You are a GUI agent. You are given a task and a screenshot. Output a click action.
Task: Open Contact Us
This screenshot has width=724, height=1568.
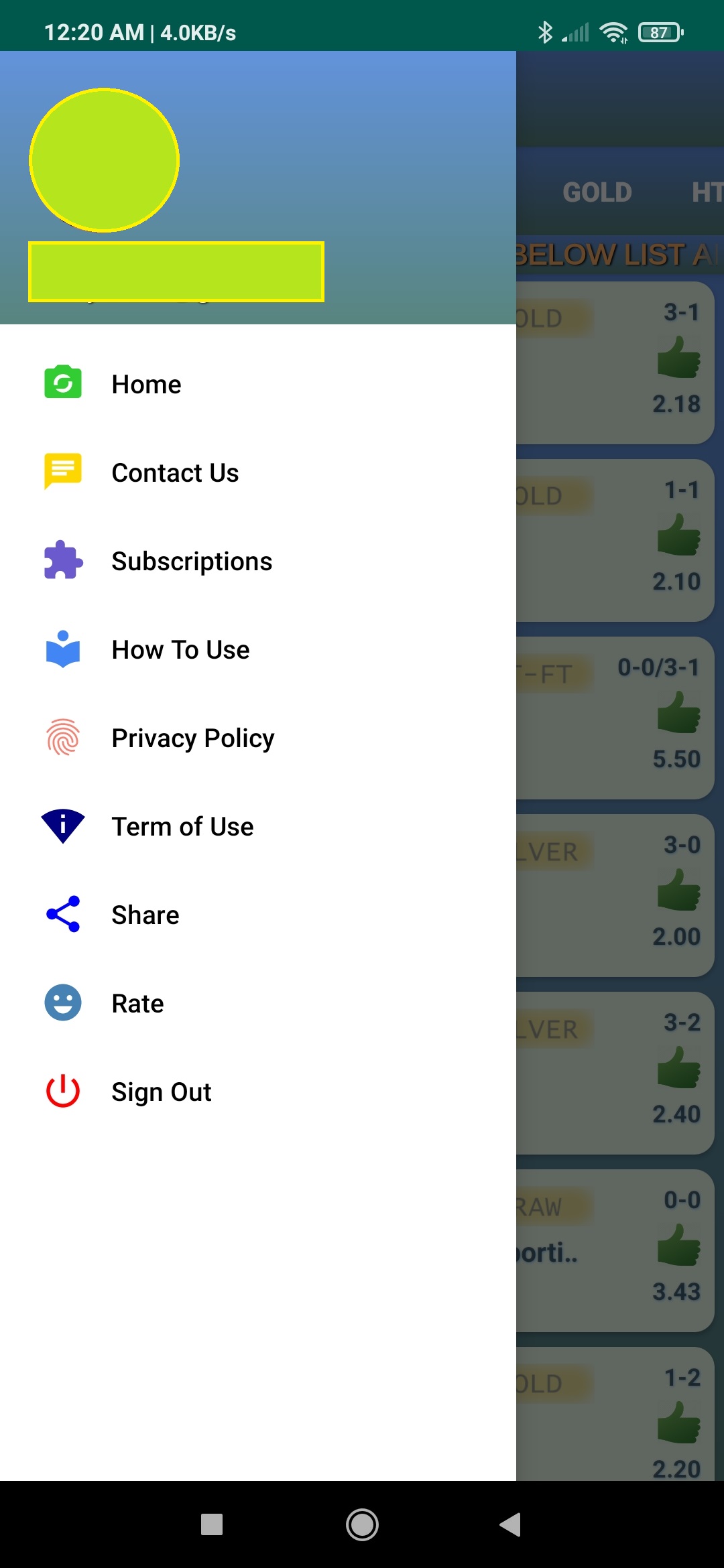coord(174,473)
